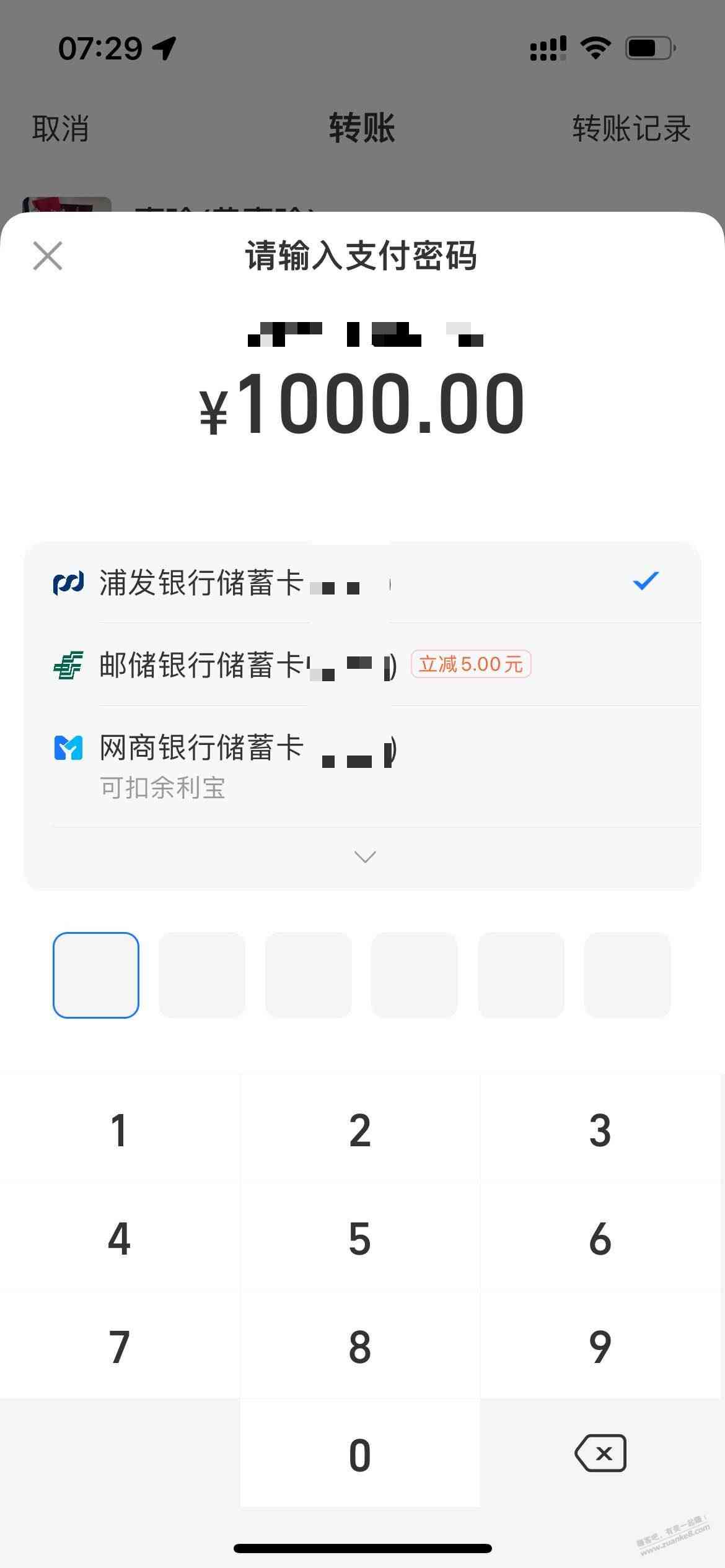The height and width of the screenshot is (1568, 725).
Task: Enter digit 6 on the keypad
Action: (600, 1239)
